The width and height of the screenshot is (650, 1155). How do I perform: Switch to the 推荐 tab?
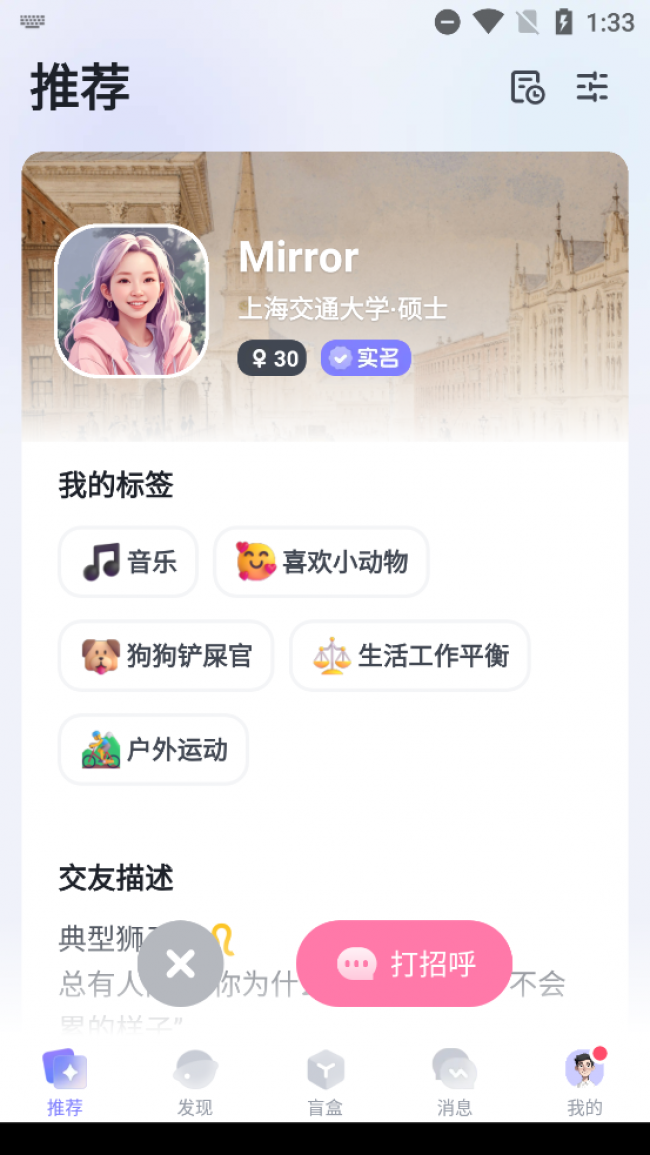[x=65, y=1082]
